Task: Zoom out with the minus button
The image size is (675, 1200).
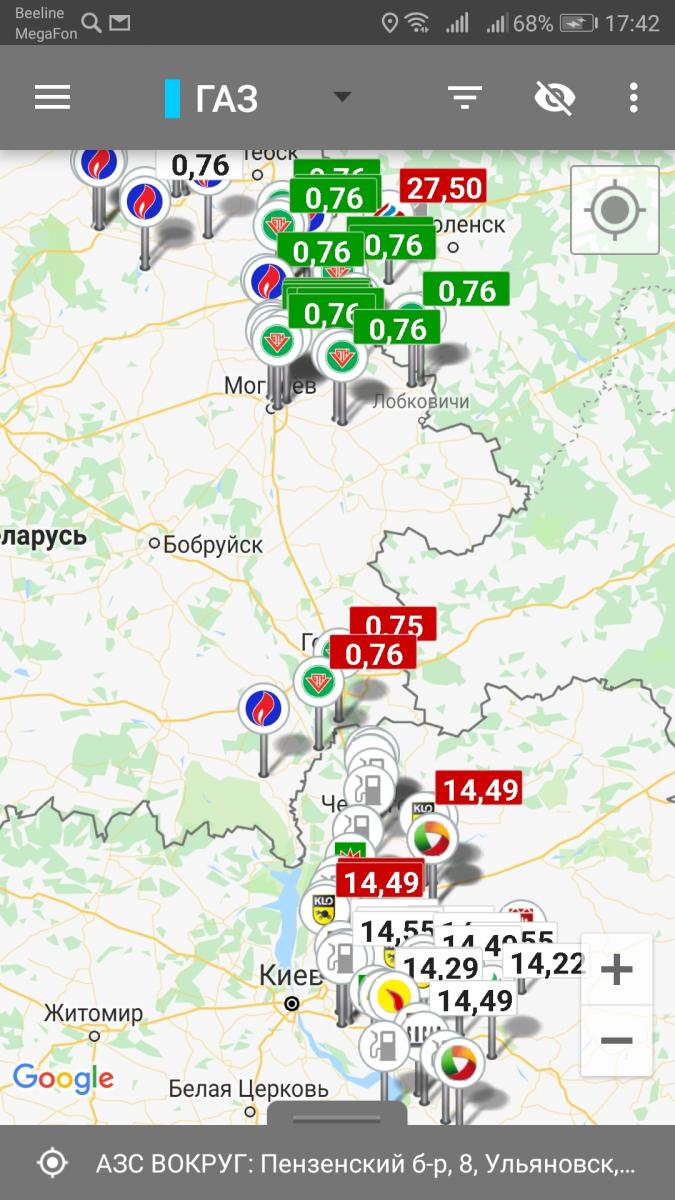Action: point(617,1040)
